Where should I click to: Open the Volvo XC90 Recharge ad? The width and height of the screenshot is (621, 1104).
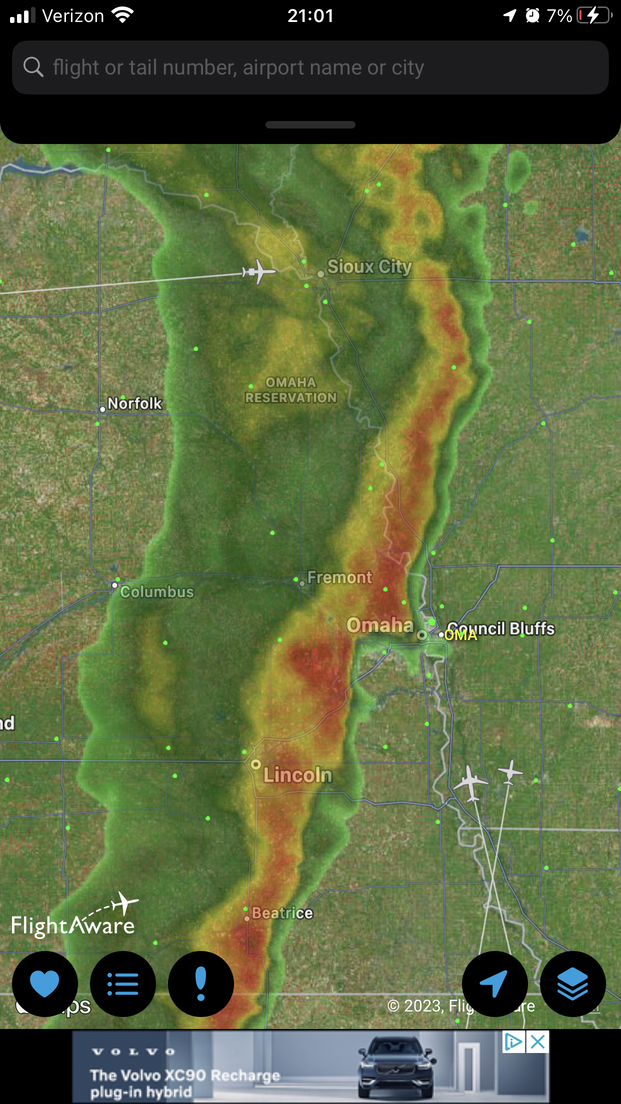[300, 1067]
